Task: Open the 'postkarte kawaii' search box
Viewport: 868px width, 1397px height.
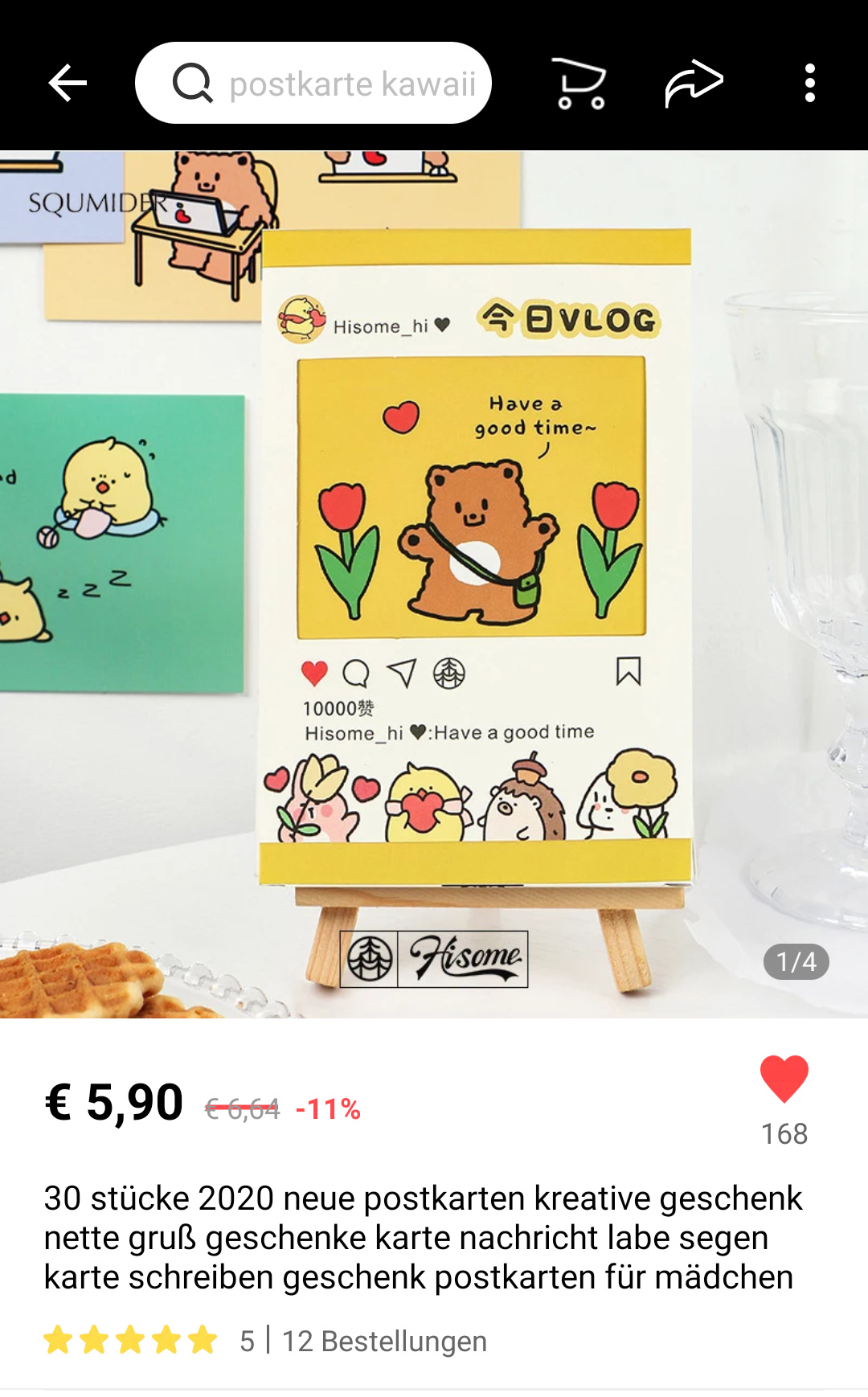Action: [313, 83]
